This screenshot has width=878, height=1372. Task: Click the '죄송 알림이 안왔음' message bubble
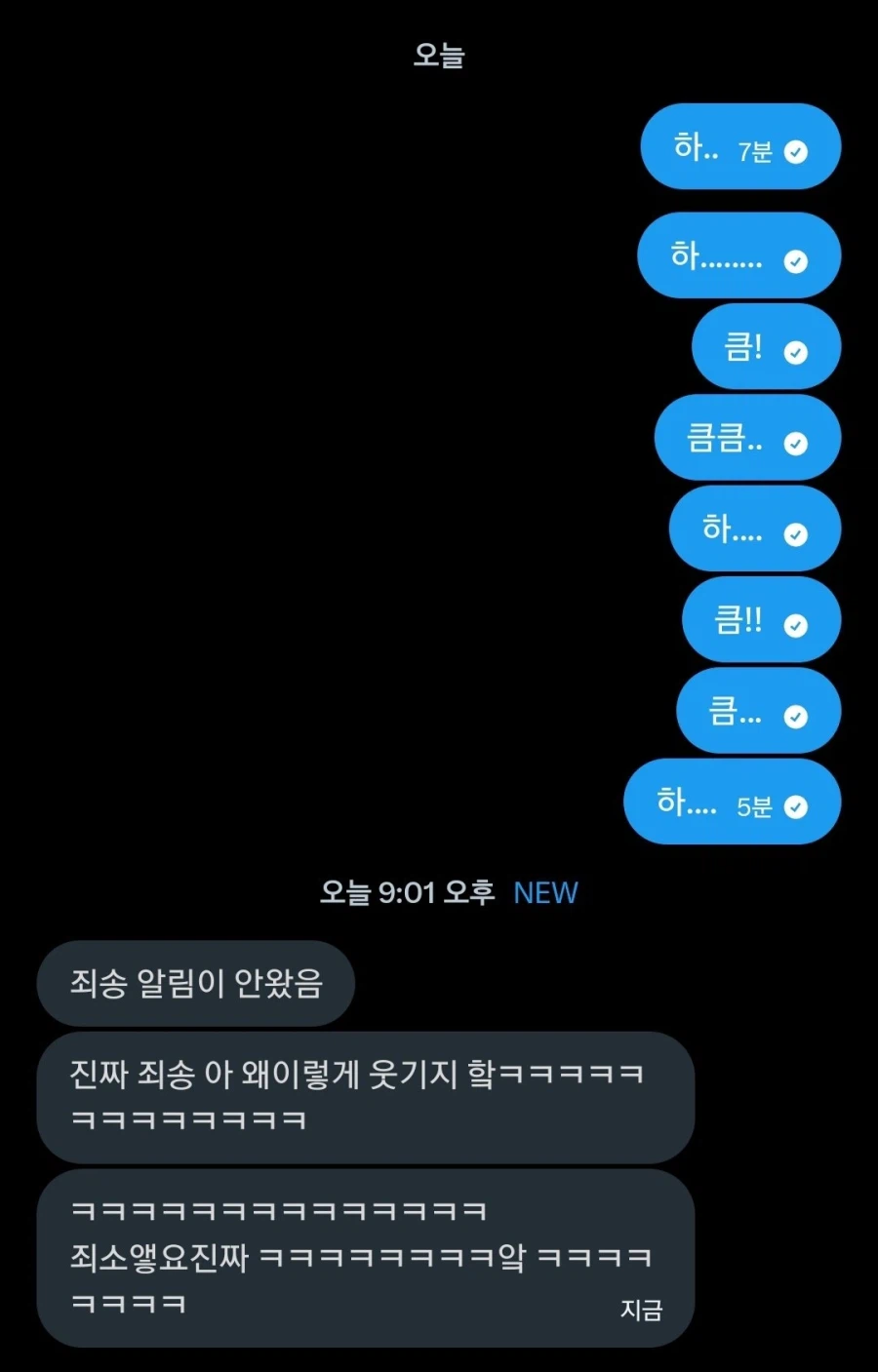coord(195,983)
